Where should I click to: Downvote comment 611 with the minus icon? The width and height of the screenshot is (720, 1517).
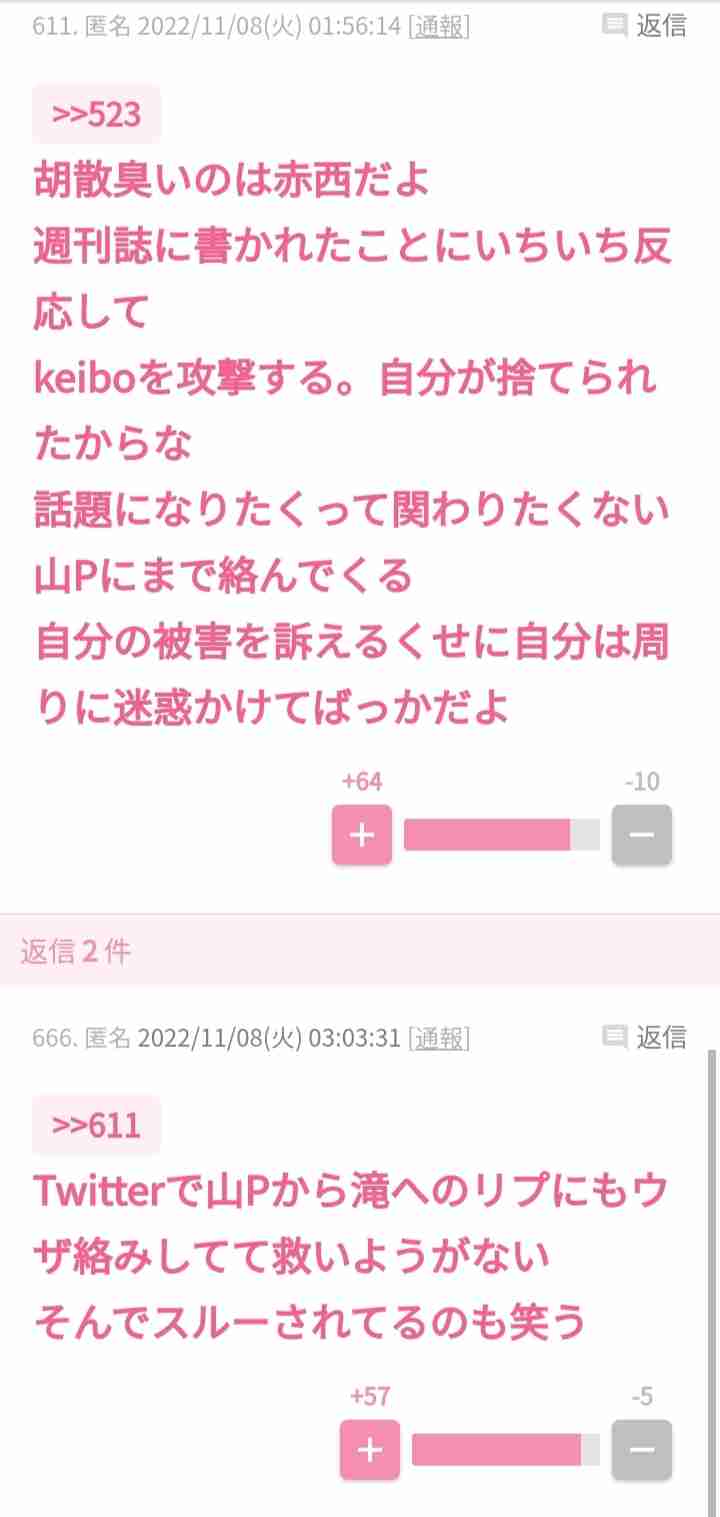(641, 835)
